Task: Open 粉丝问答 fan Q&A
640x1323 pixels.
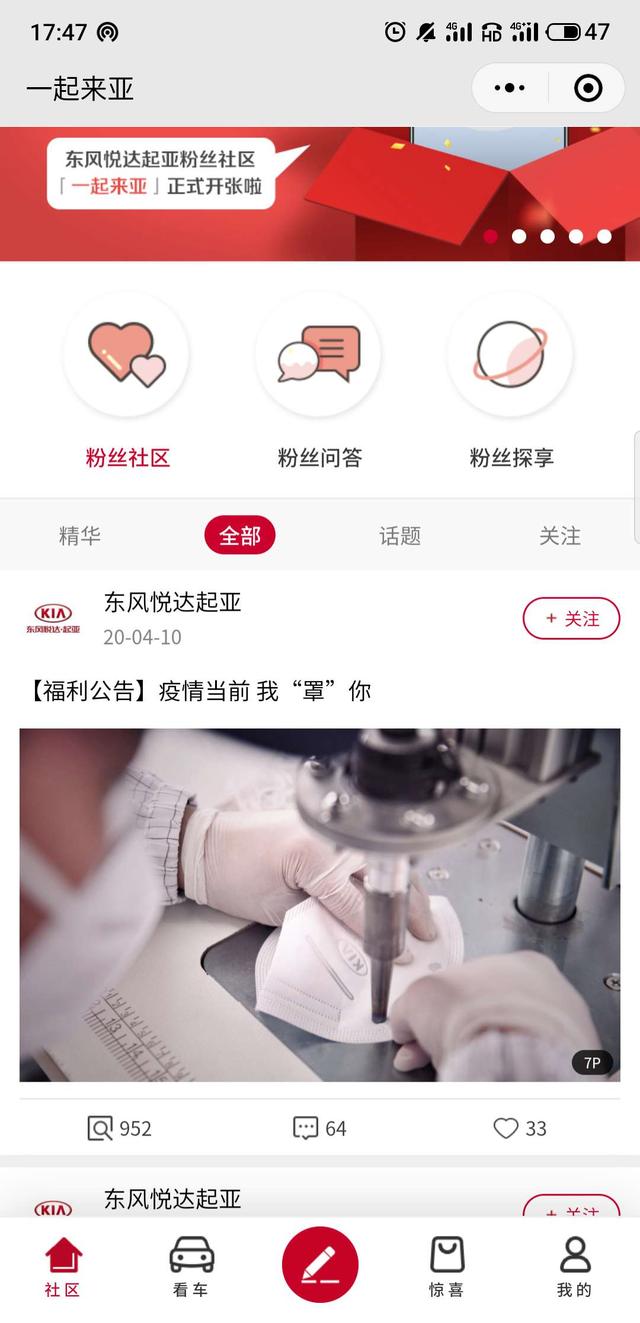Action: point(319,380)
